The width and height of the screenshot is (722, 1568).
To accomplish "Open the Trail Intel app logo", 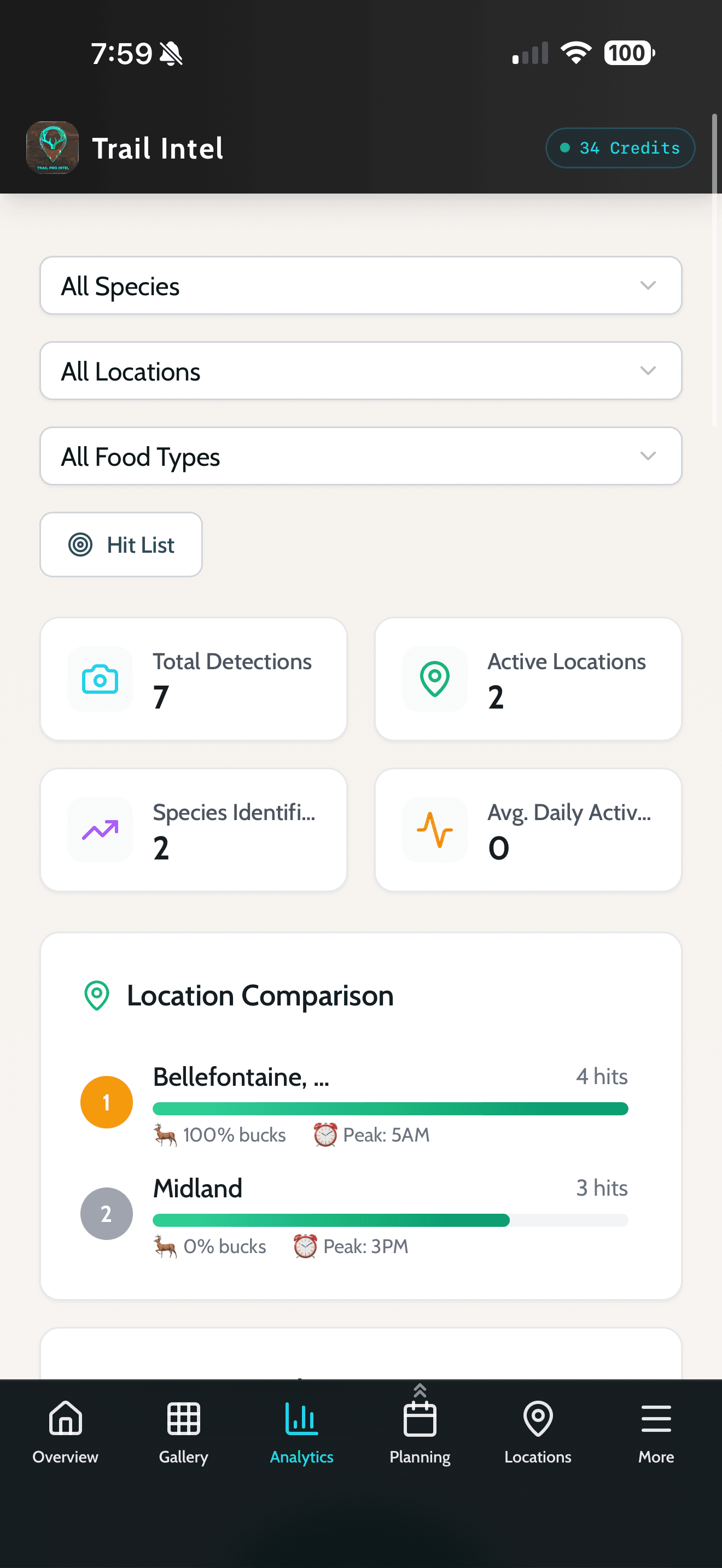I will click(x=53, y=147).
